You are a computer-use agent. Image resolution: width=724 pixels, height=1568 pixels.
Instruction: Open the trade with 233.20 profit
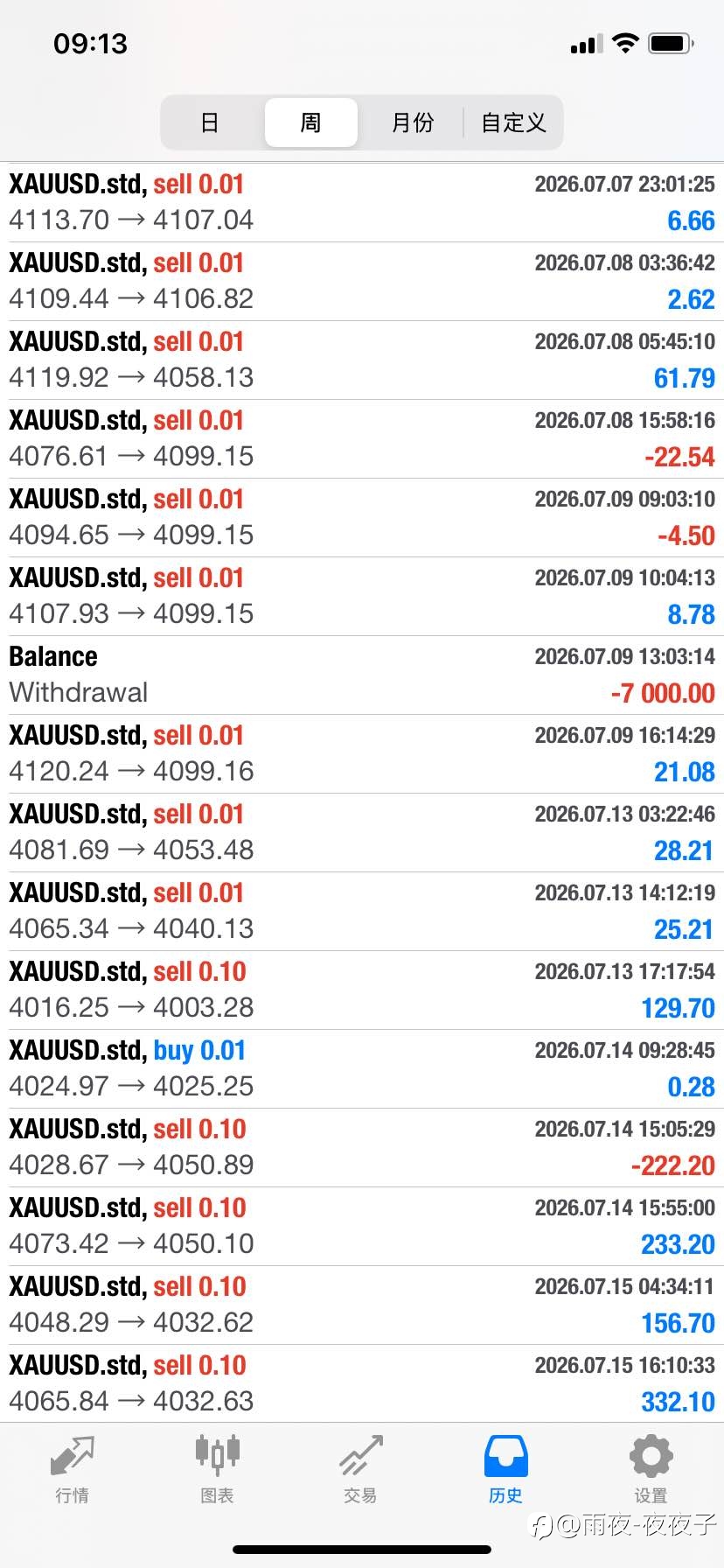[x=362, y=1227]
